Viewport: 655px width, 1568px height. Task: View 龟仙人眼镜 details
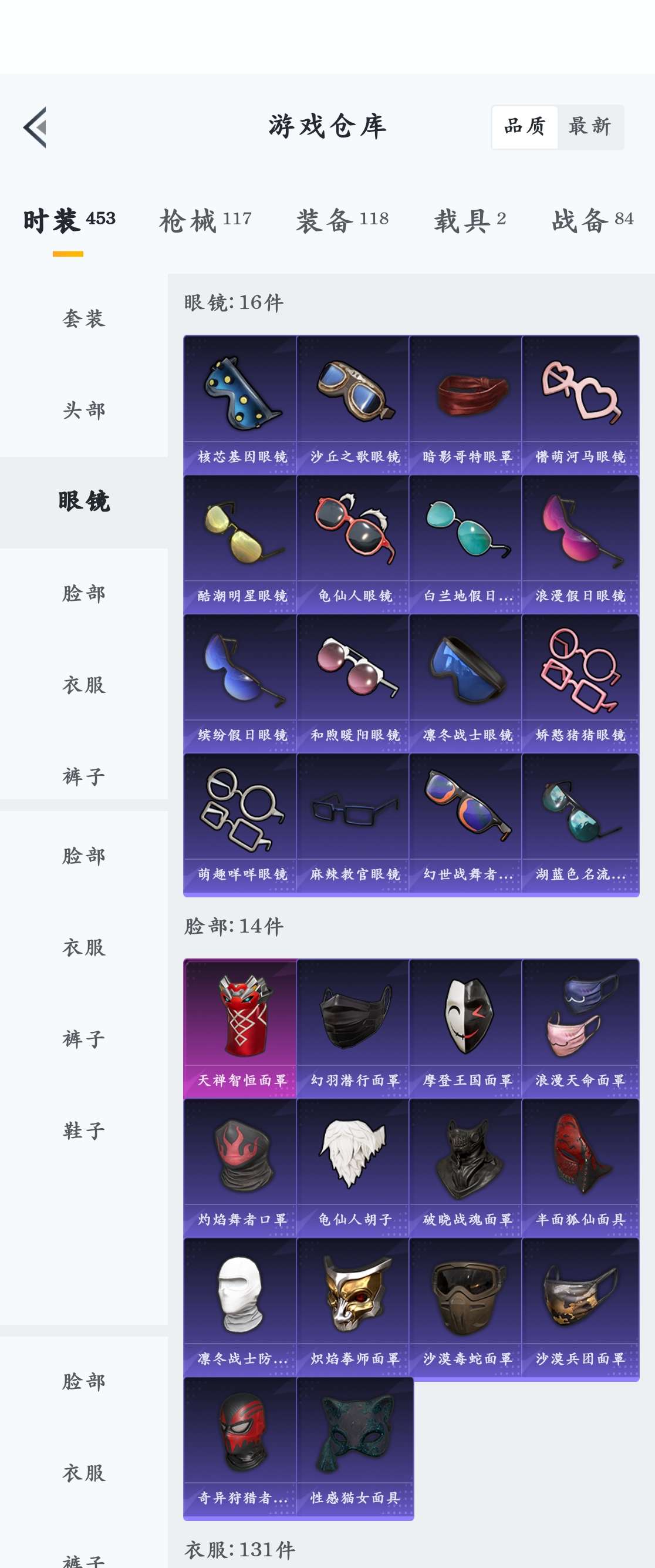point(353,544)
